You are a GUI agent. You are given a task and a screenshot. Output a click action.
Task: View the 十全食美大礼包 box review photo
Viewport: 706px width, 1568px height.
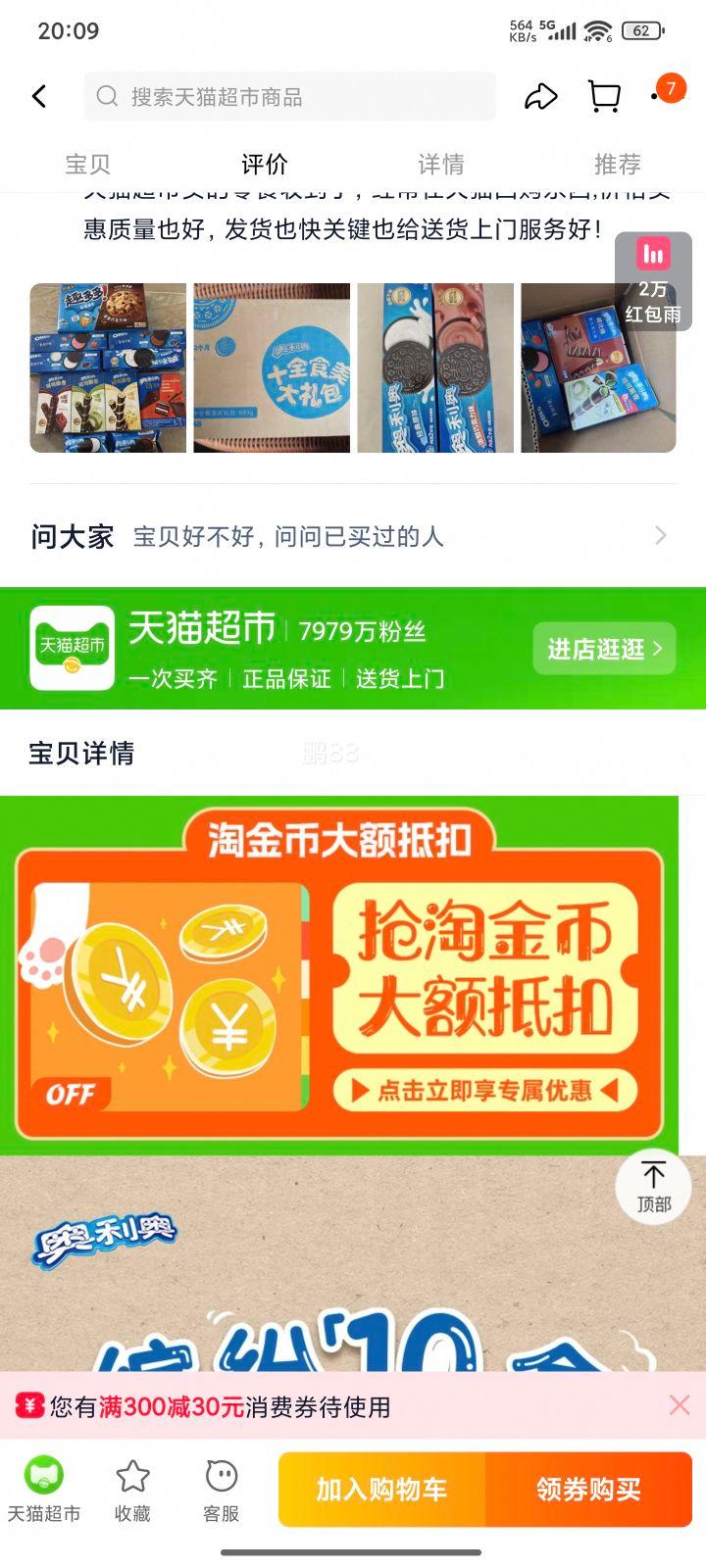pos(272,367)
